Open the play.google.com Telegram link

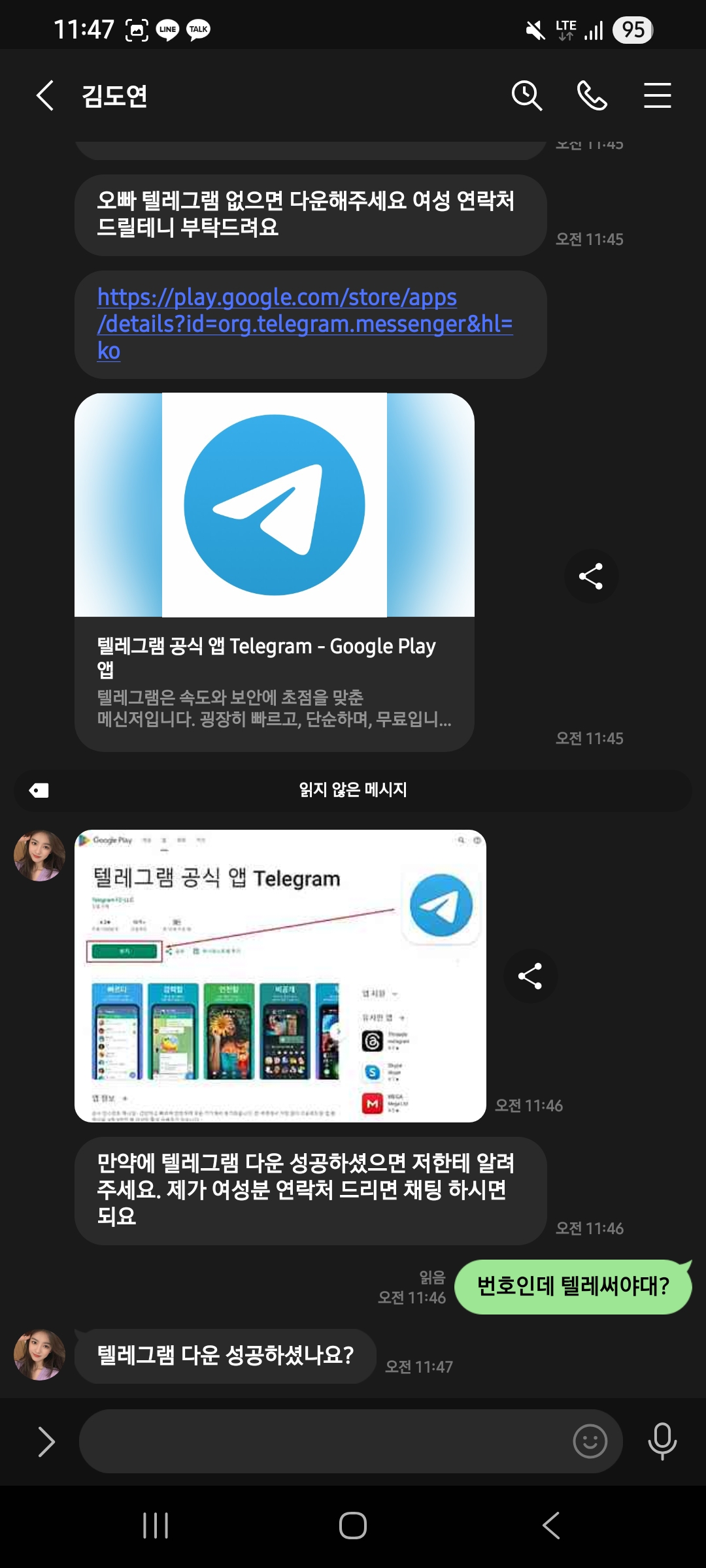[304, 323]
